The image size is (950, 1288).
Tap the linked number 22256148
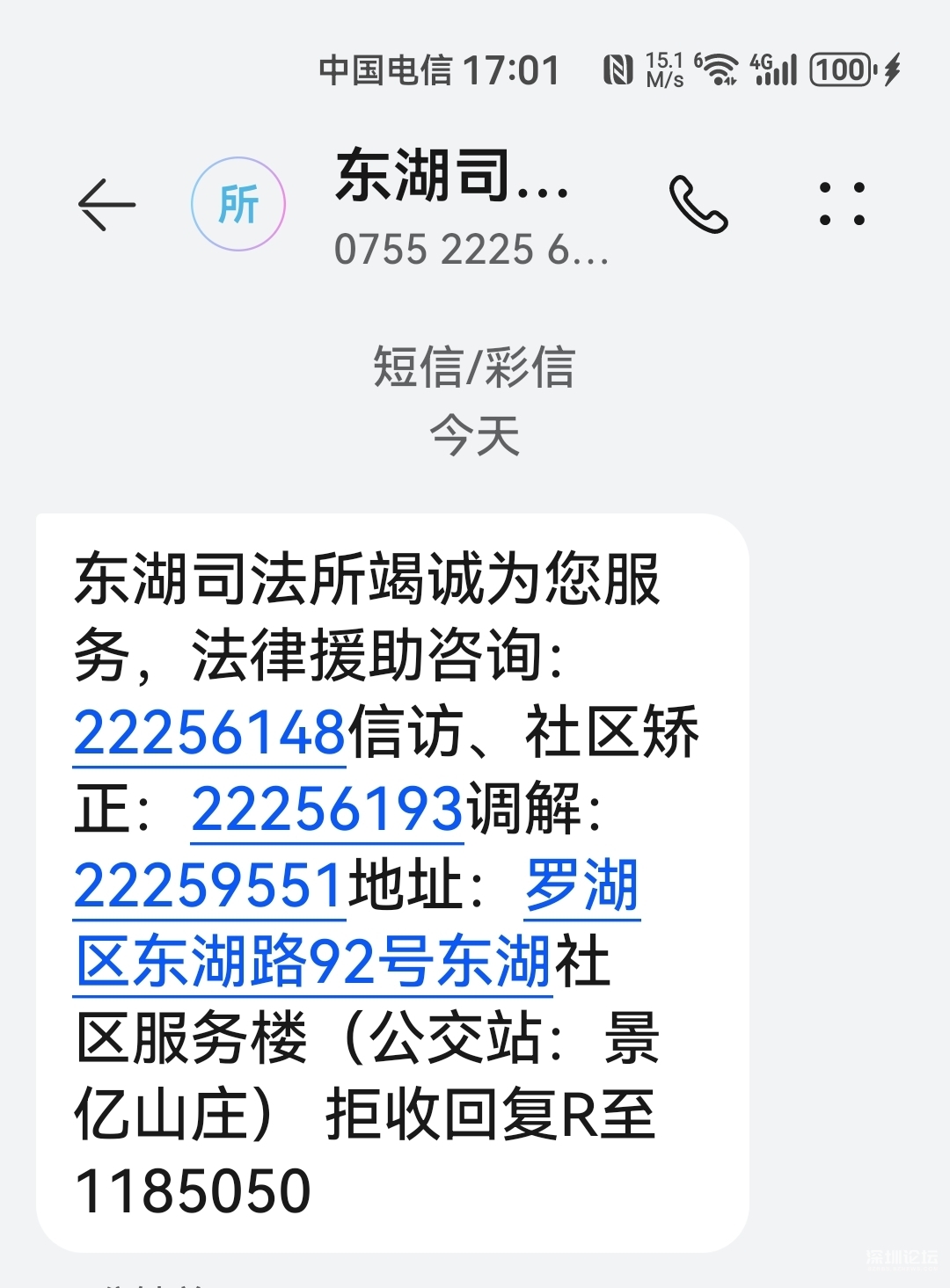point(209,732)
